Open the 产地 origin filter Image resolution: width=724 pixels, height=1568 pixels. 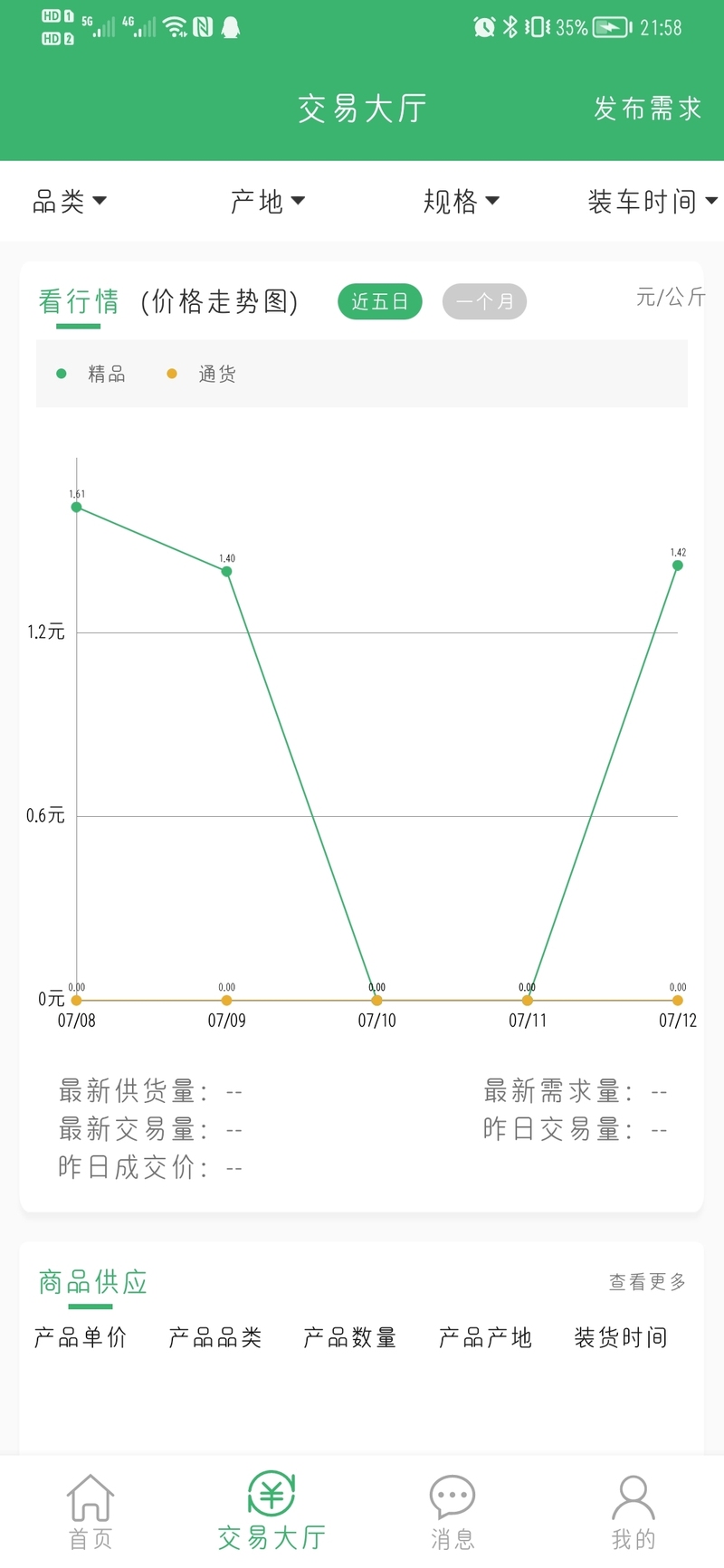[267, 201]
